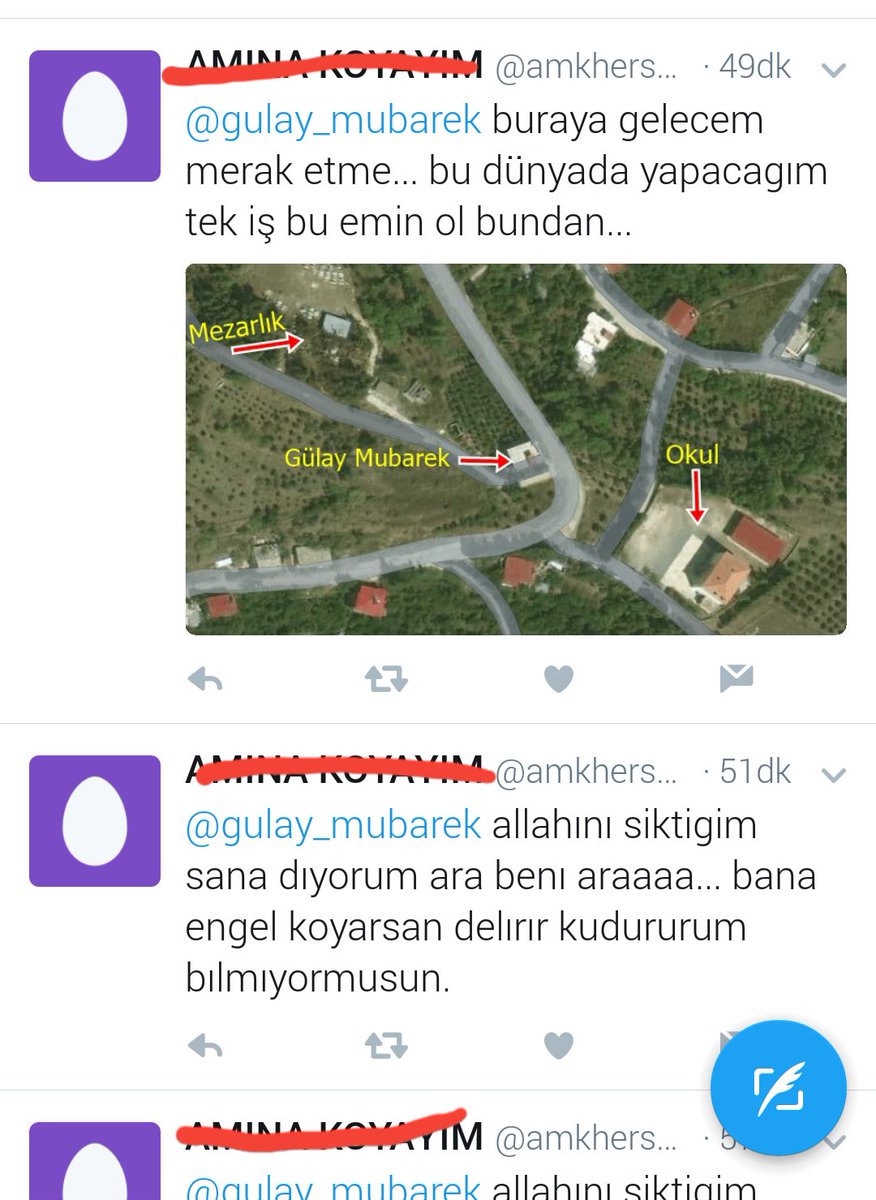Open the egg avatar of the 49dk tweet
The height and width of the screenshot is (1200, 876).
[95, 116]
